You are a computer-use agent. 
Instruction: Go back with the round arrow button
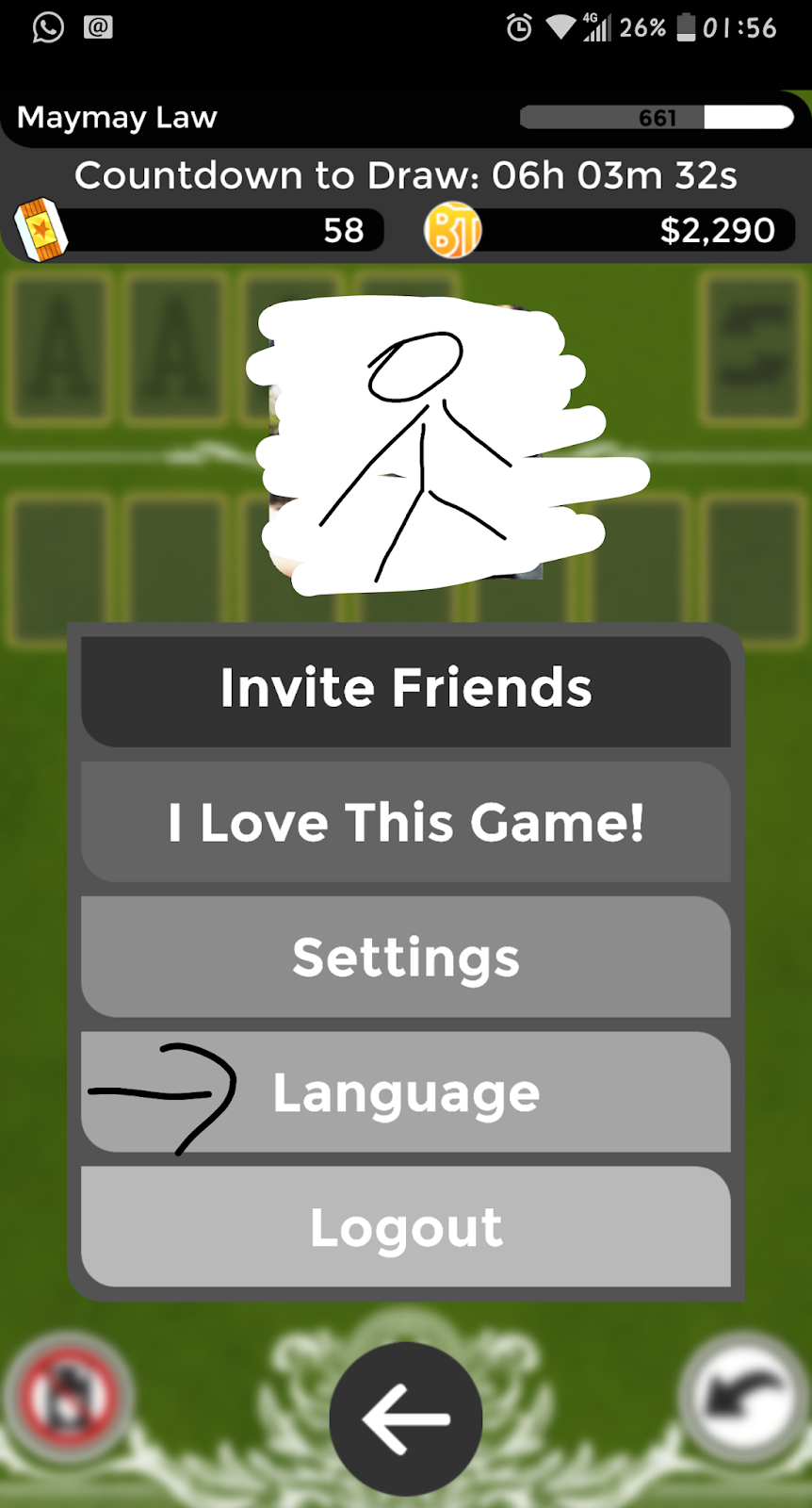tap(406, 1418)
